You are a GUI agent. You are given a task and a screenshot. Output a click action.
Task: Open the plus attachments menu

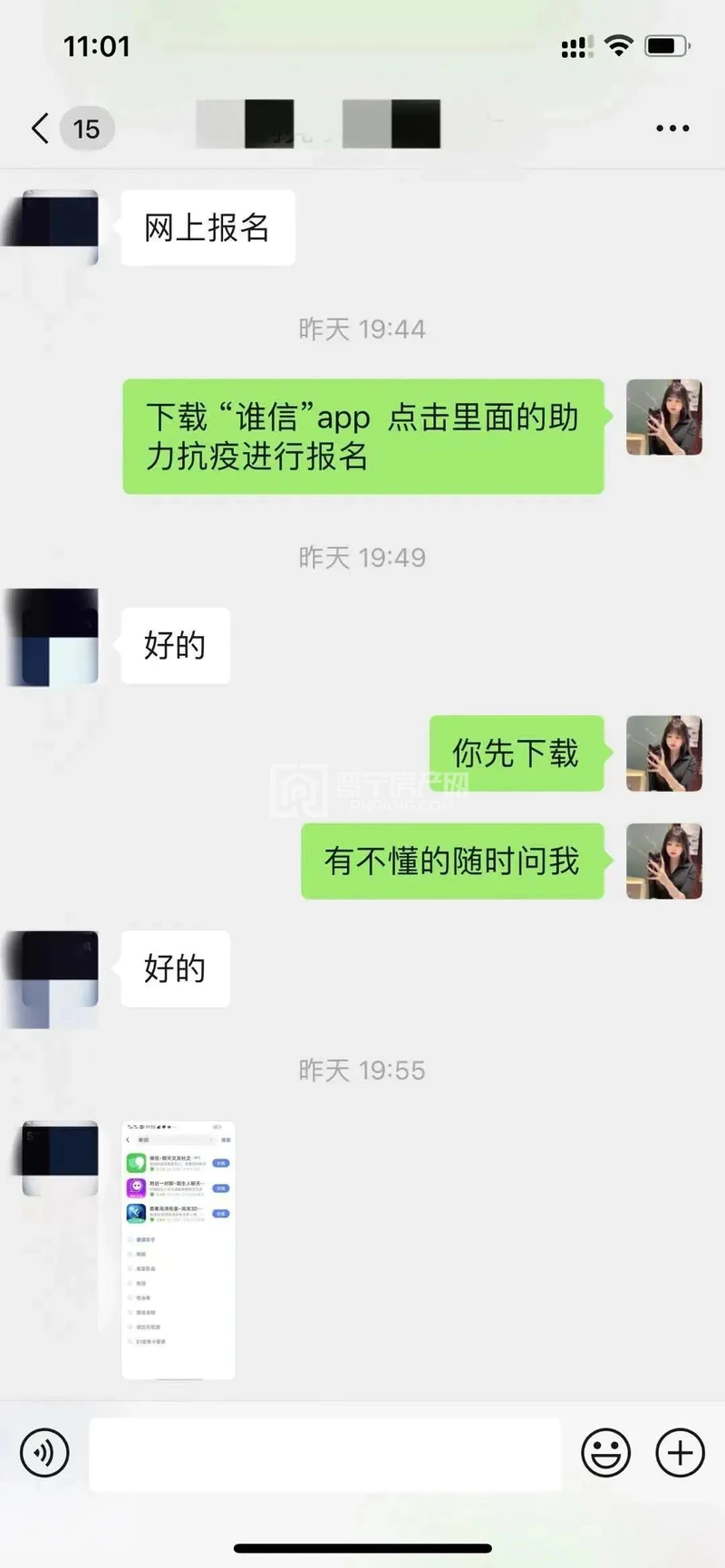(x=680, y=1453)
